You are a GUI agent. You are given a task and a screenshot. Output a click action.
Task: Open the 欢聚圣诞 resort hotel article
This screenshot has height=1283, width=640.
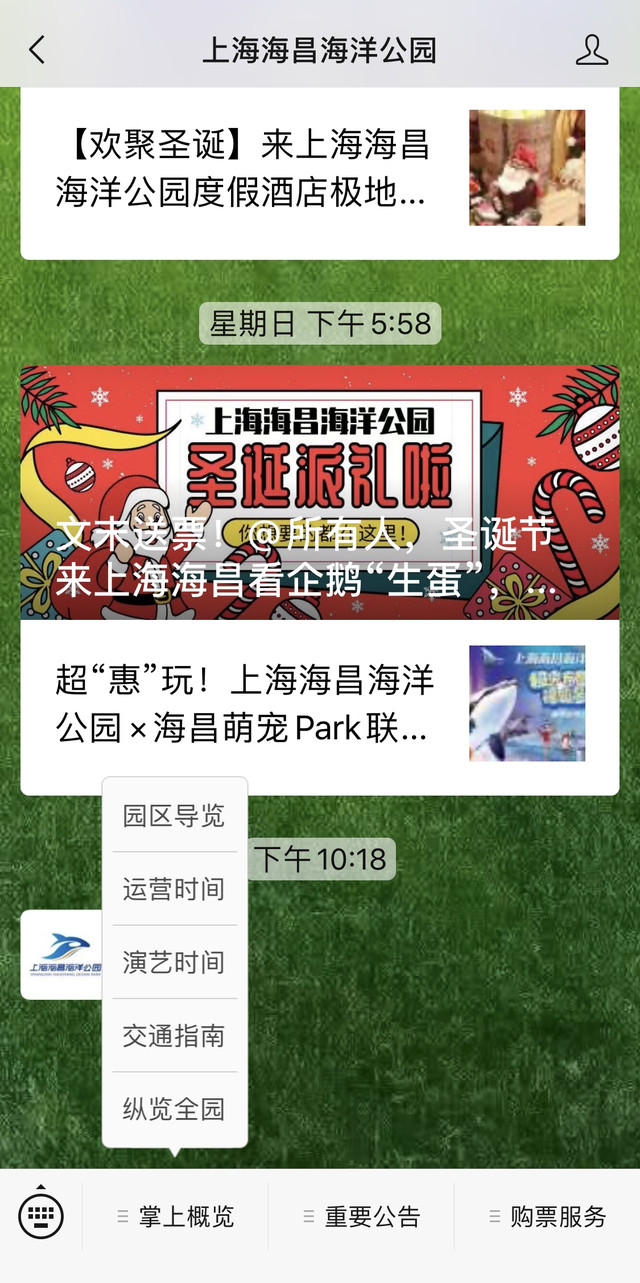tap(319, 170)
